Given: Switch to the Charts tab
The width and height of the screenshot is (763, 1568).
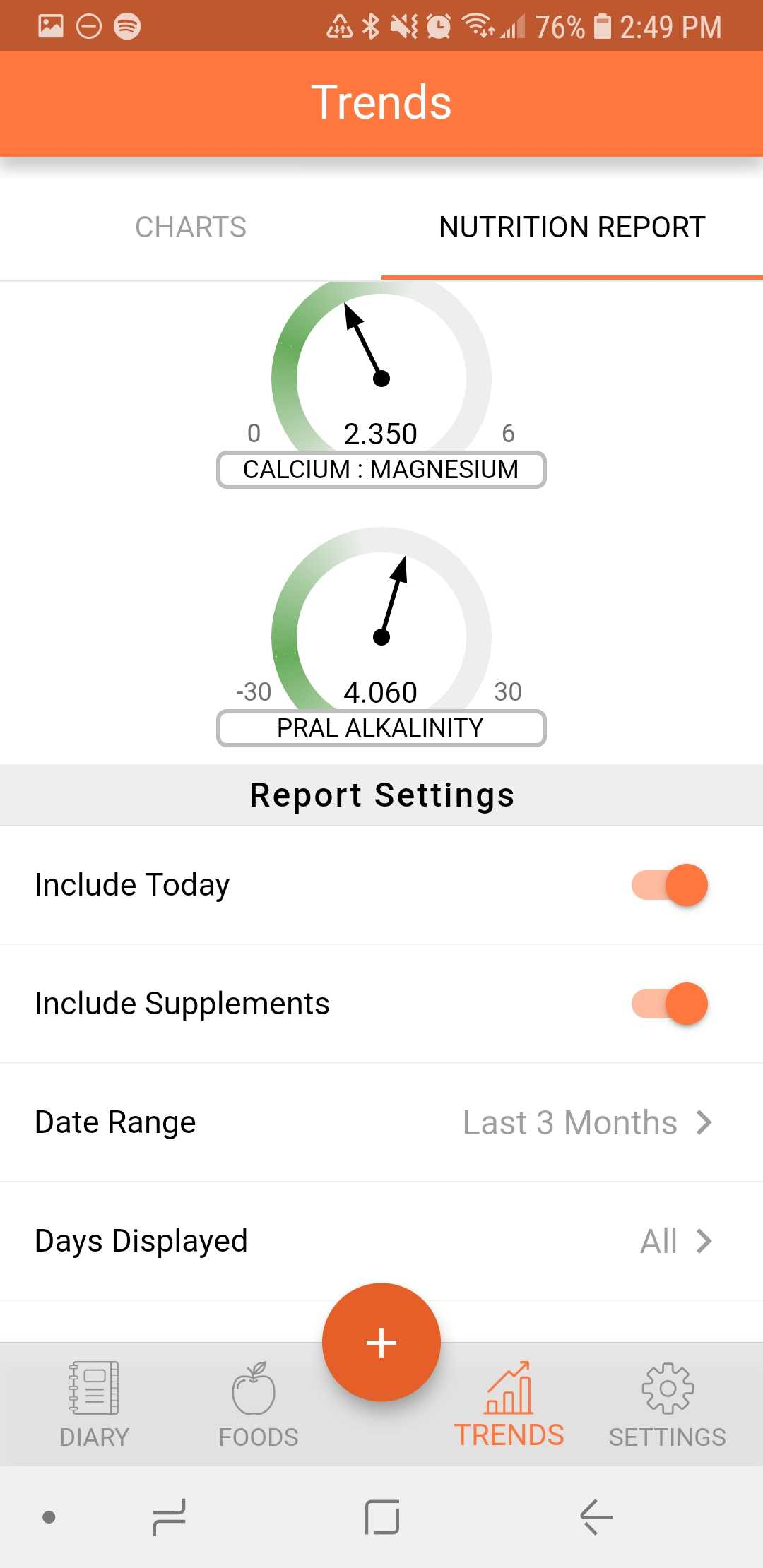Looking at the screenshot, I should tap(191, 227).
